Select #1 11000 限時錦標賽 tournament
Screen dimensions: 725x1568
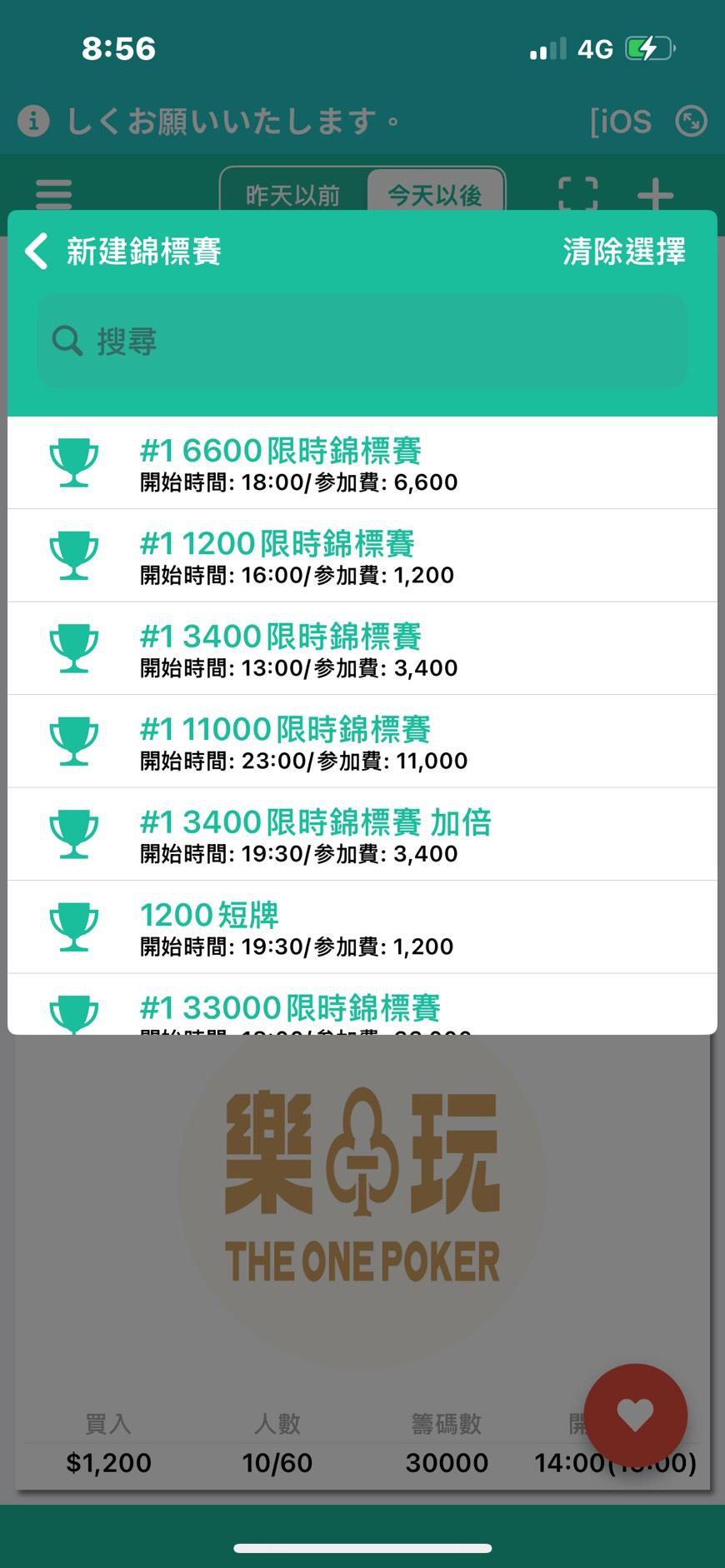click(362, 742)
